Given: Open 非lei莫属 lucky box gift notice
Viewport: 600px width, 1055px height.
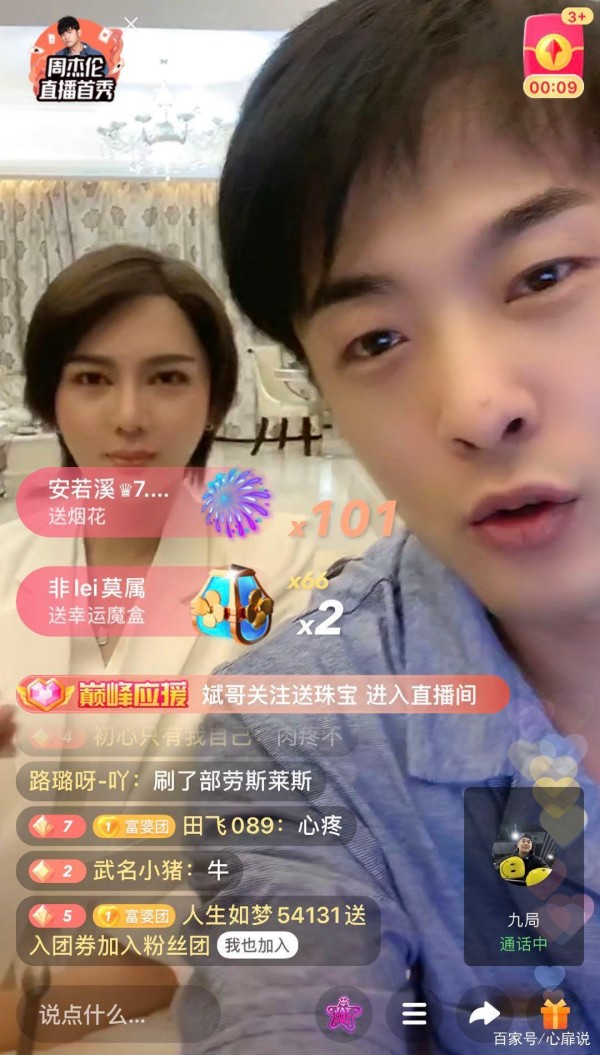Looking at the screenshot, I should (x=145, y=603).
